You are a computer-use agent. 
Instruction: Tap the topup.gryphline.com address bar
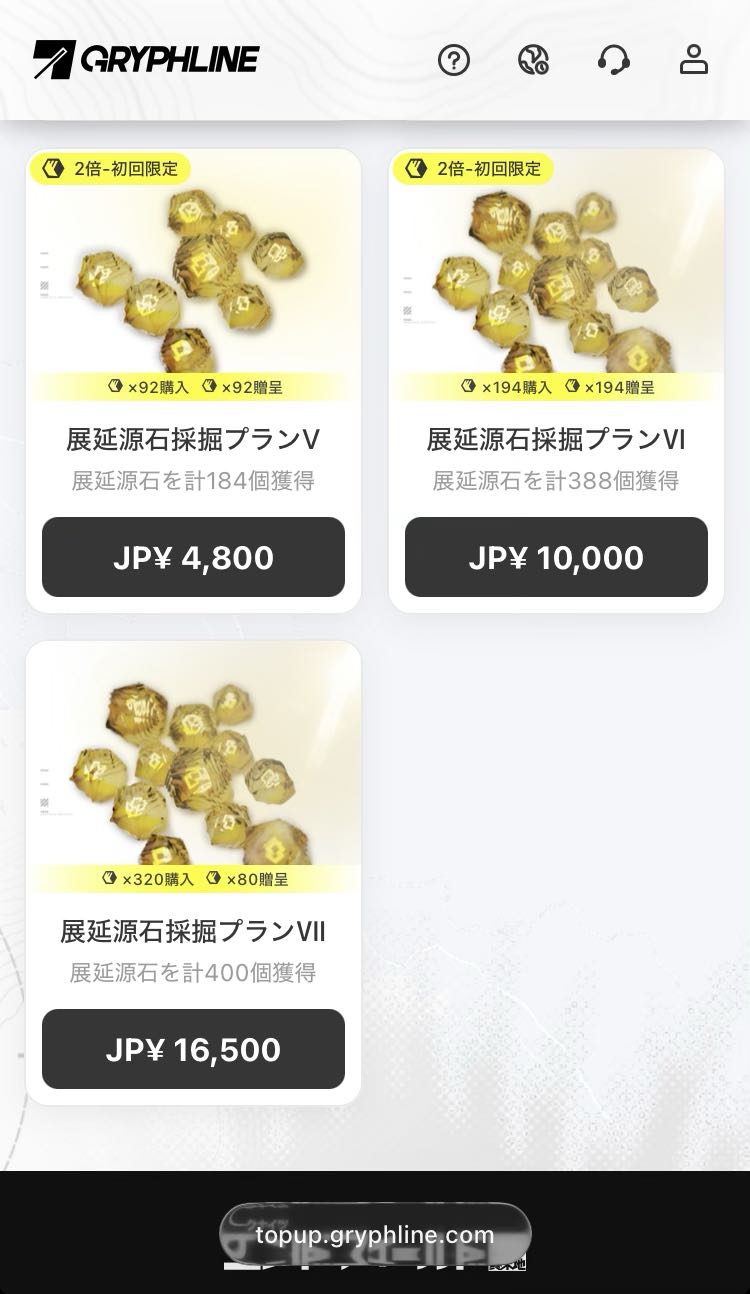coord(375,1235)
